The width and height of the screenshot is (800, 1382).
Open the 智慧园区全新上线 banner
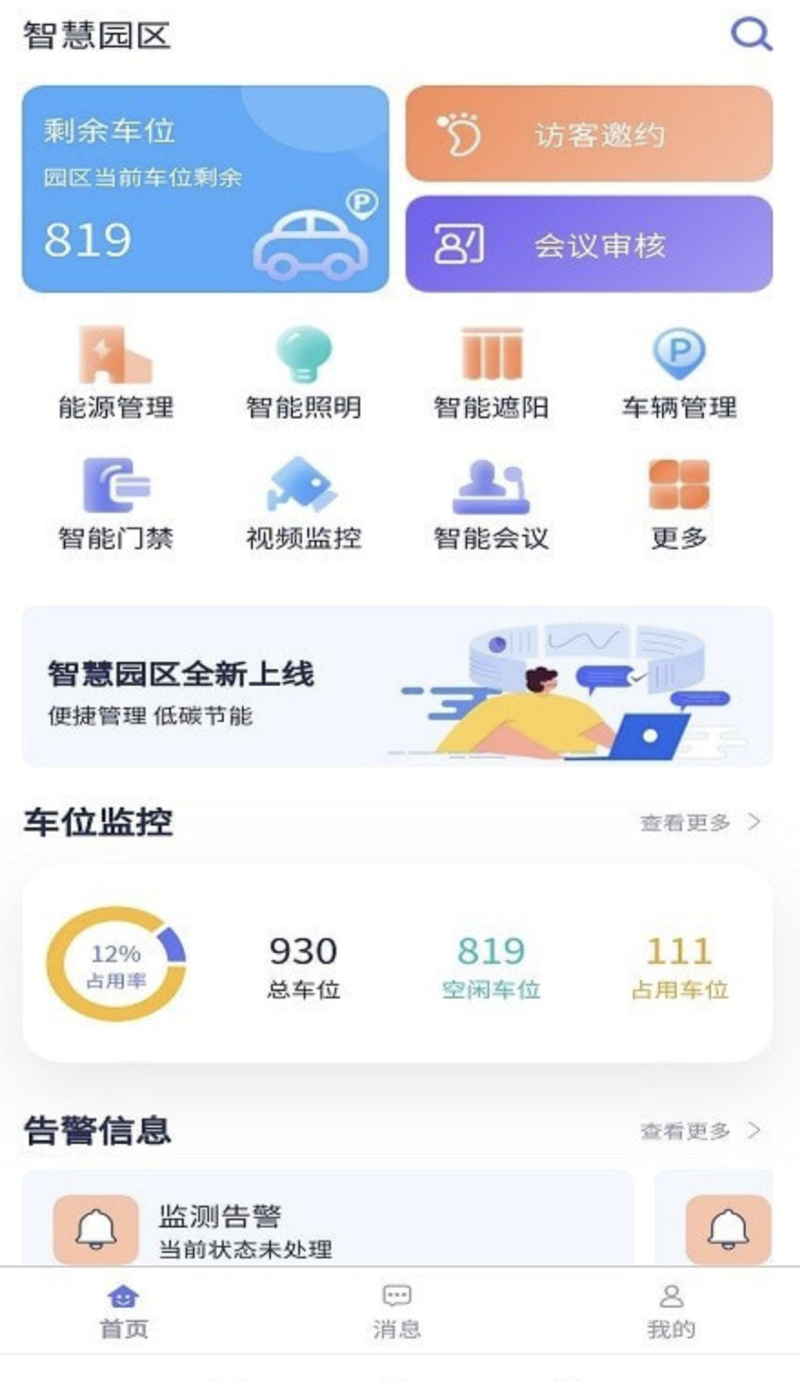click(397, 686)
